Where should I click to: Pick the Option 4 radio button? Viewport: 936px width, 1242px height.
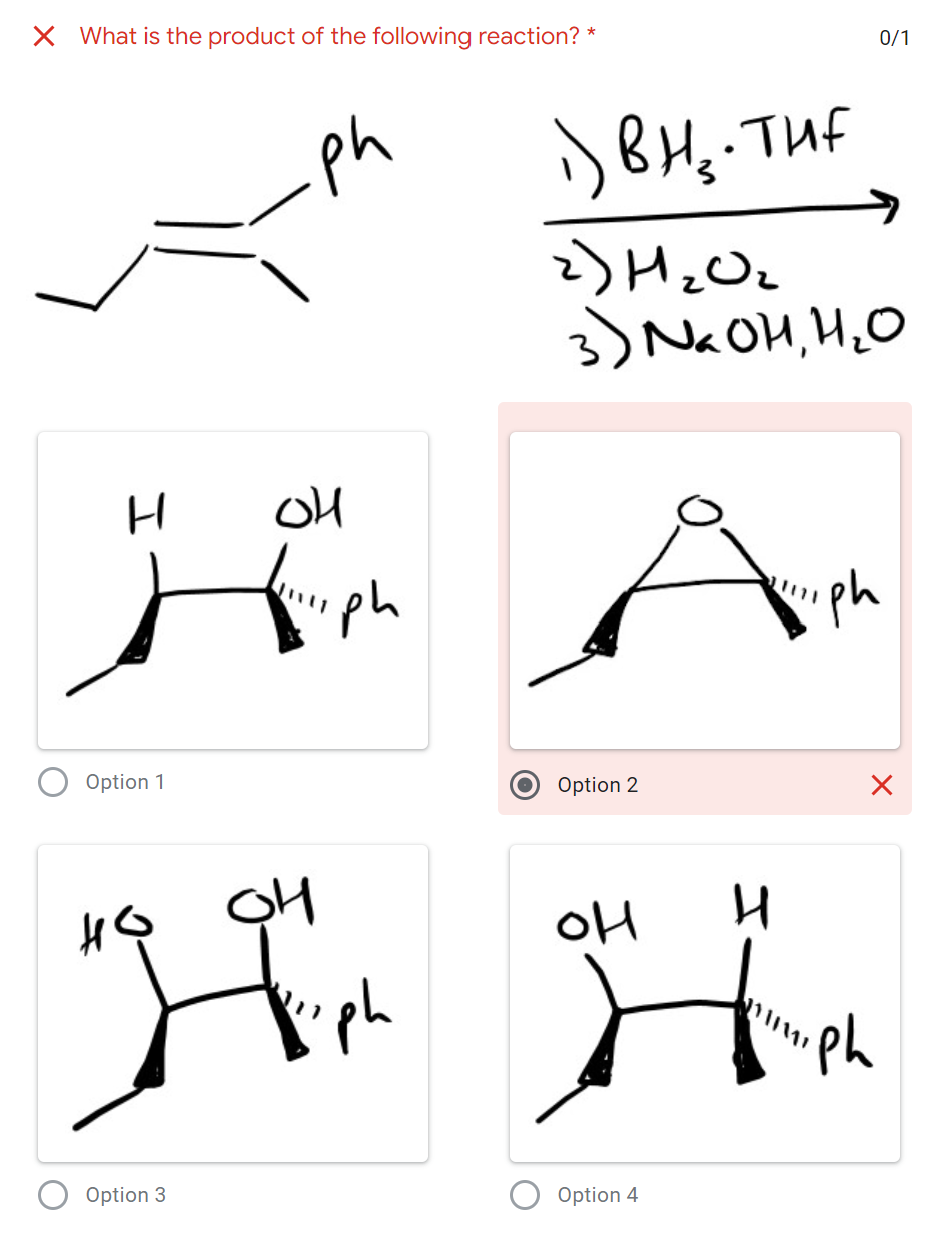tap(525, 1195)
